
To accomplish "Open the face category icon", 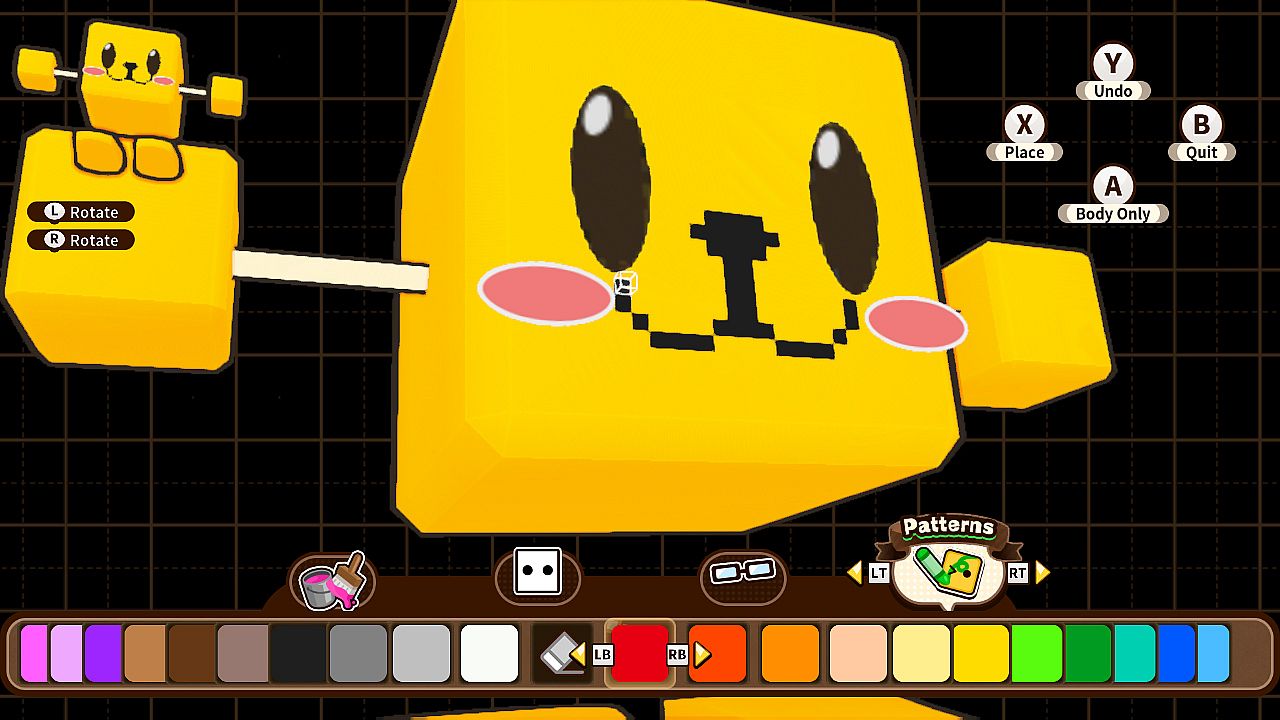I will point(537,574).
